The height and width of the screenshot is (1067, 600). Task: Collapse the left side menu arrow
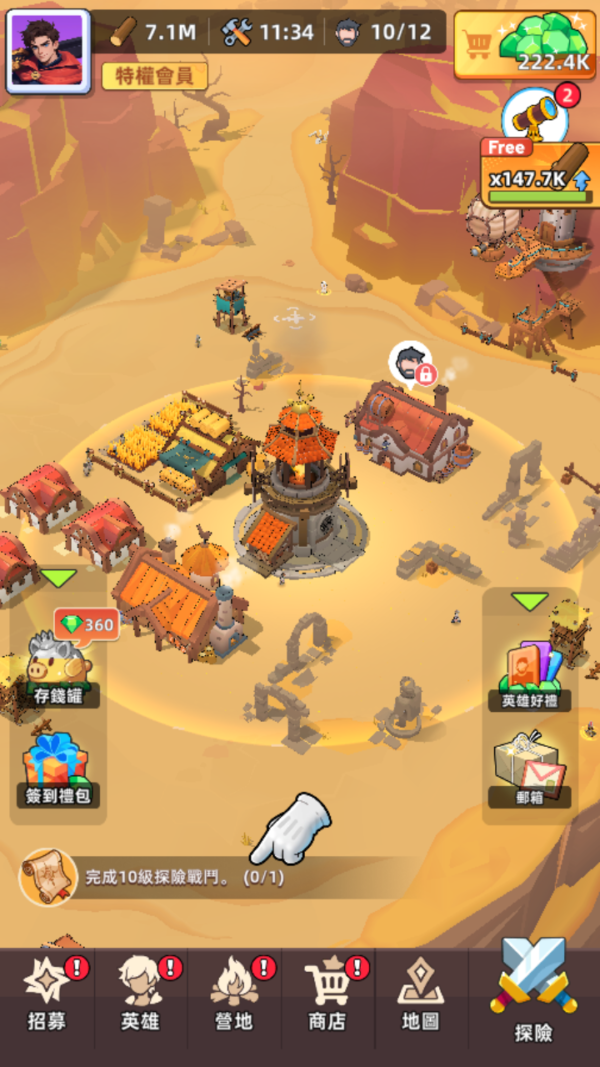click(59, 578)
